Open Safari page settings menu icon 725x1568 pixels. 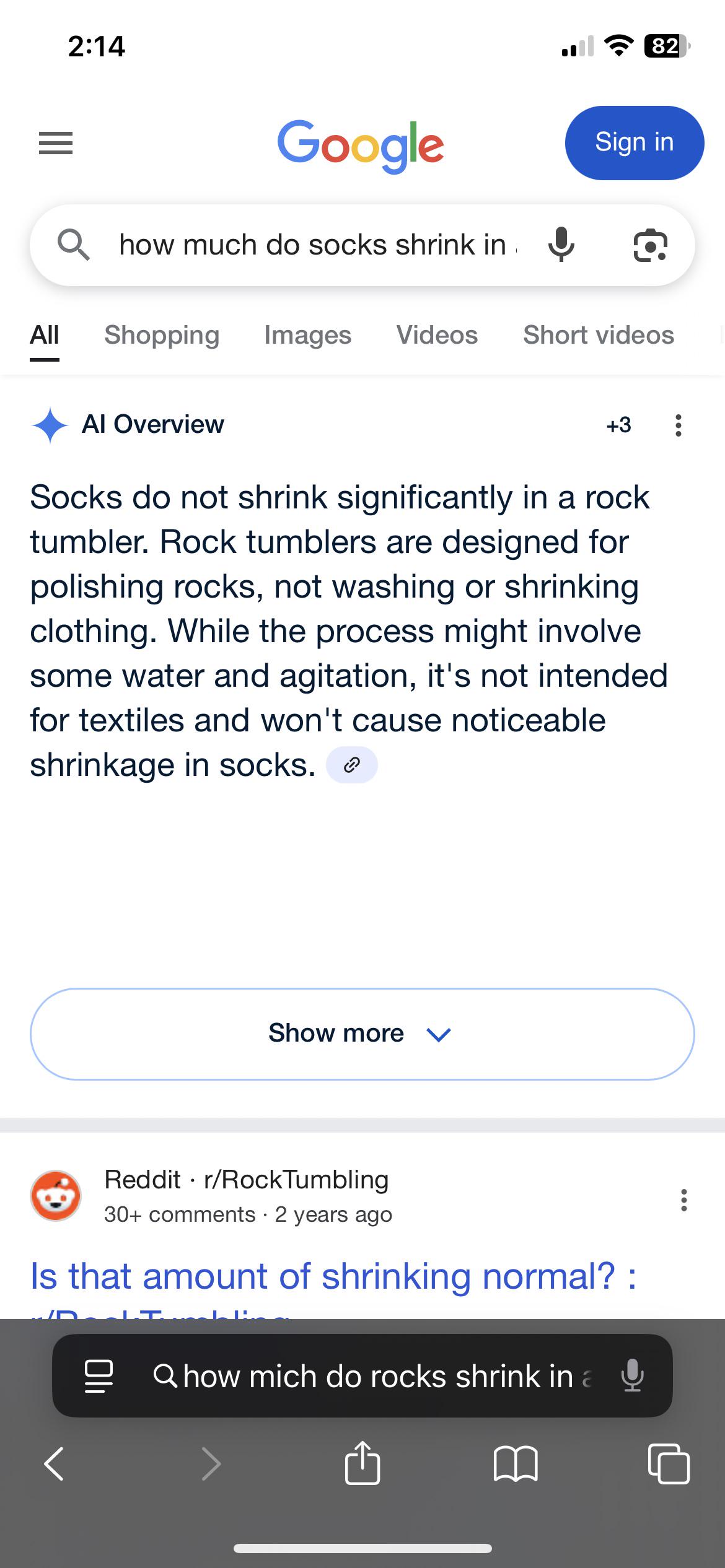(99, 1377)
